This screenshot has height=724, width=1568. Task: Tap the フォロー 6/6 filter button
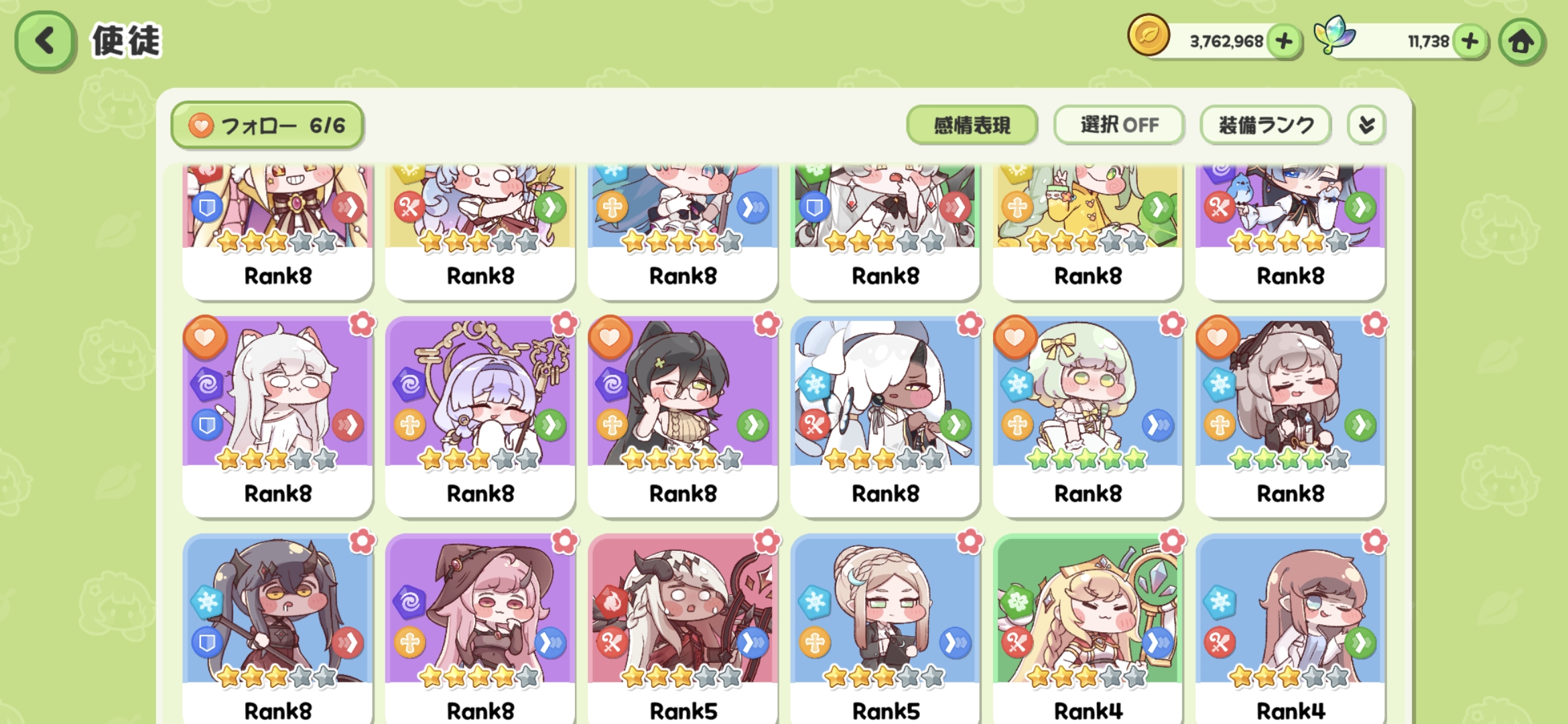pos(267,125)
